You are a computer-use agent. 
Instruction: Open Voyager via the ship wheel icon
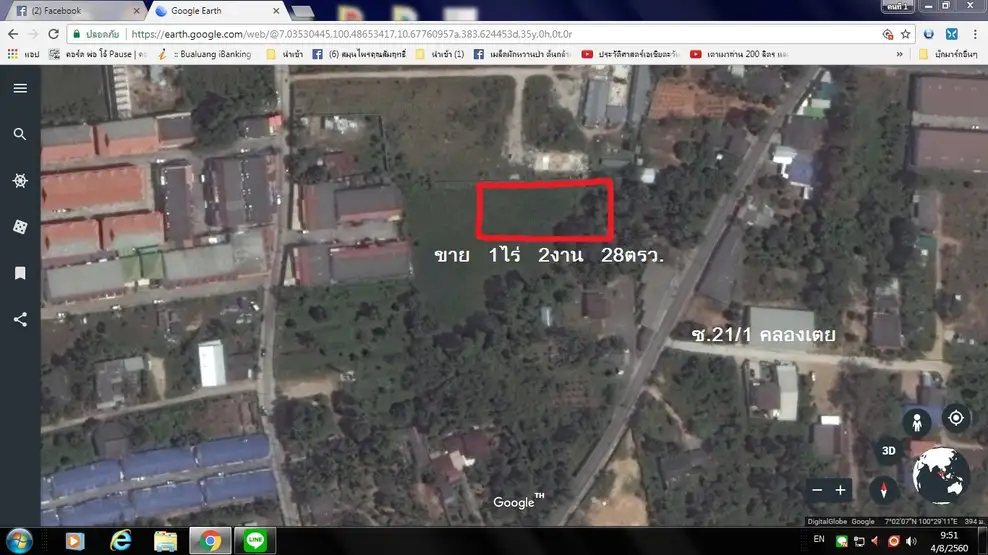(x=20, y=181)
